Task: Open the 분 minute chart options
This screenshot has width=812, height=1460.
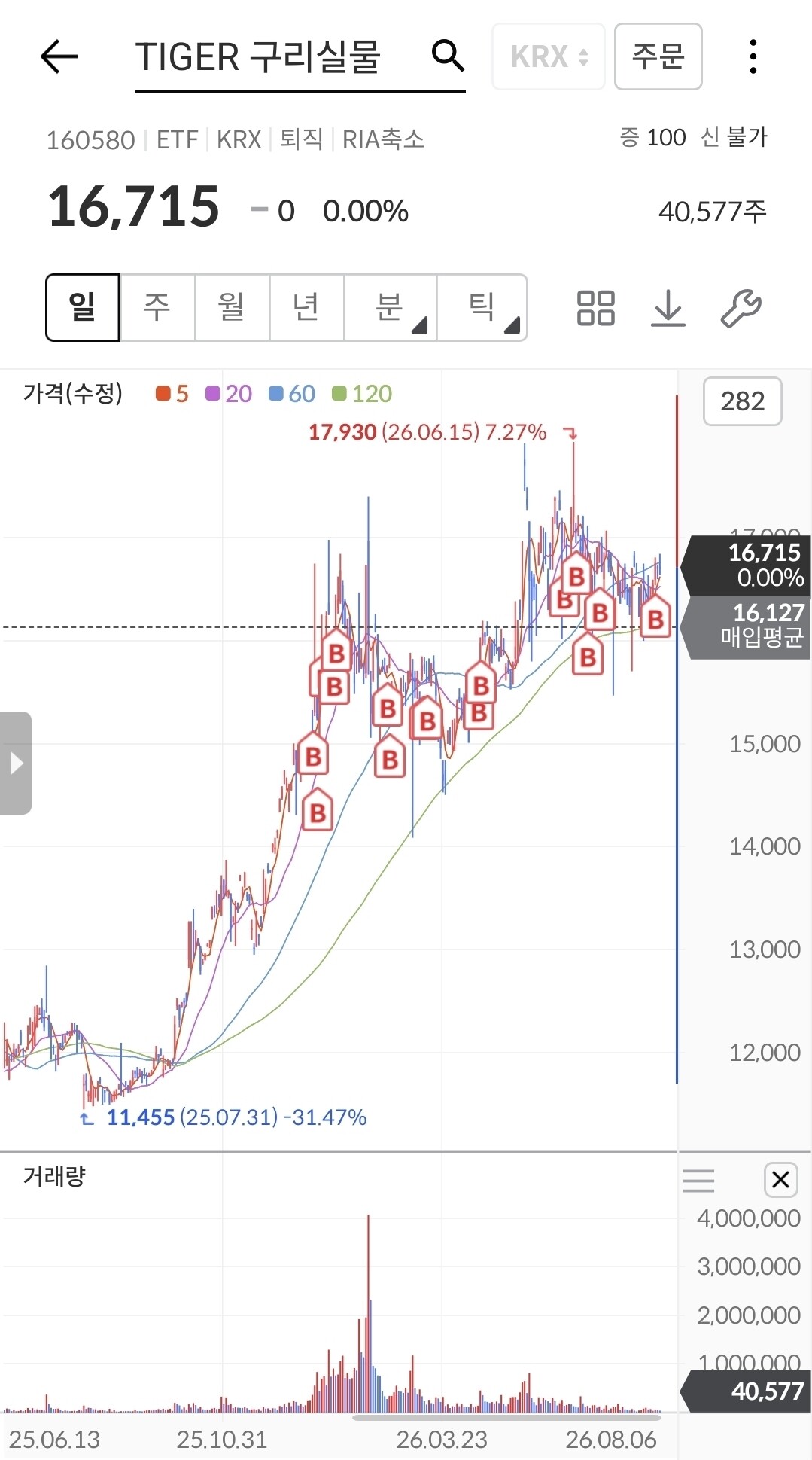Action: click(391, 307)
